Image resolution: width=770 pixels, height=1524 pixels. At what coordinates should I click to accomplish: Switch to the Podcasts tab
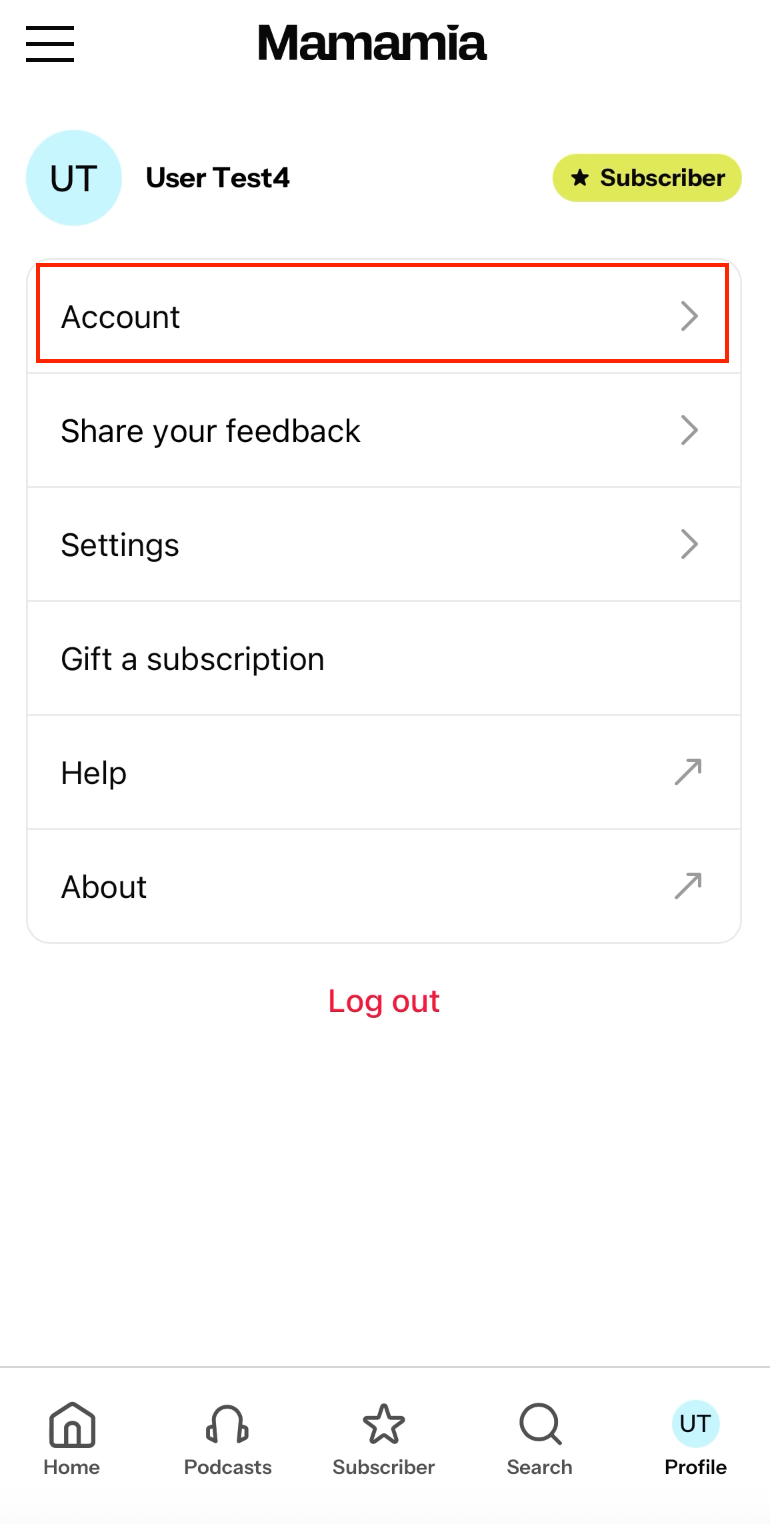point(228,1440)
